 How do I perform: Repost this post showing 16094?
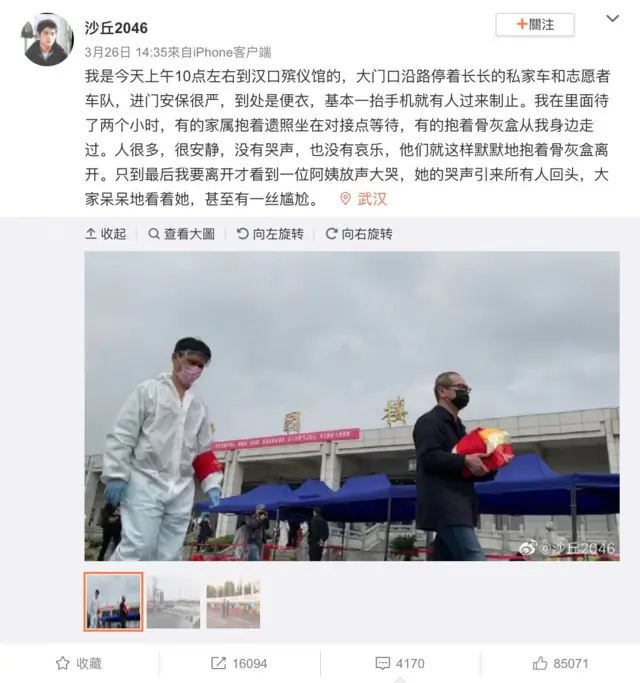[239, 663]
